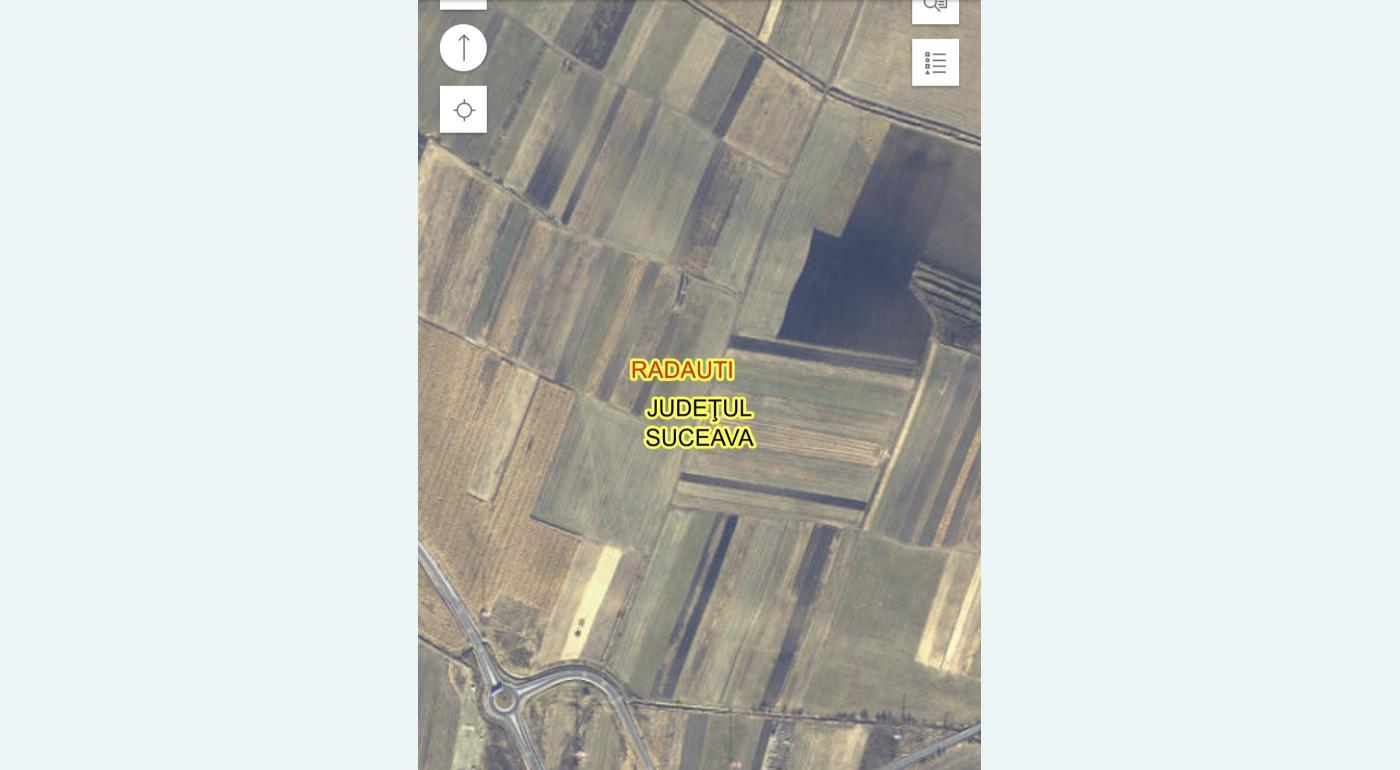Open the map legend list
Viewport: 1400px width, 770px height.
point(935,63)
